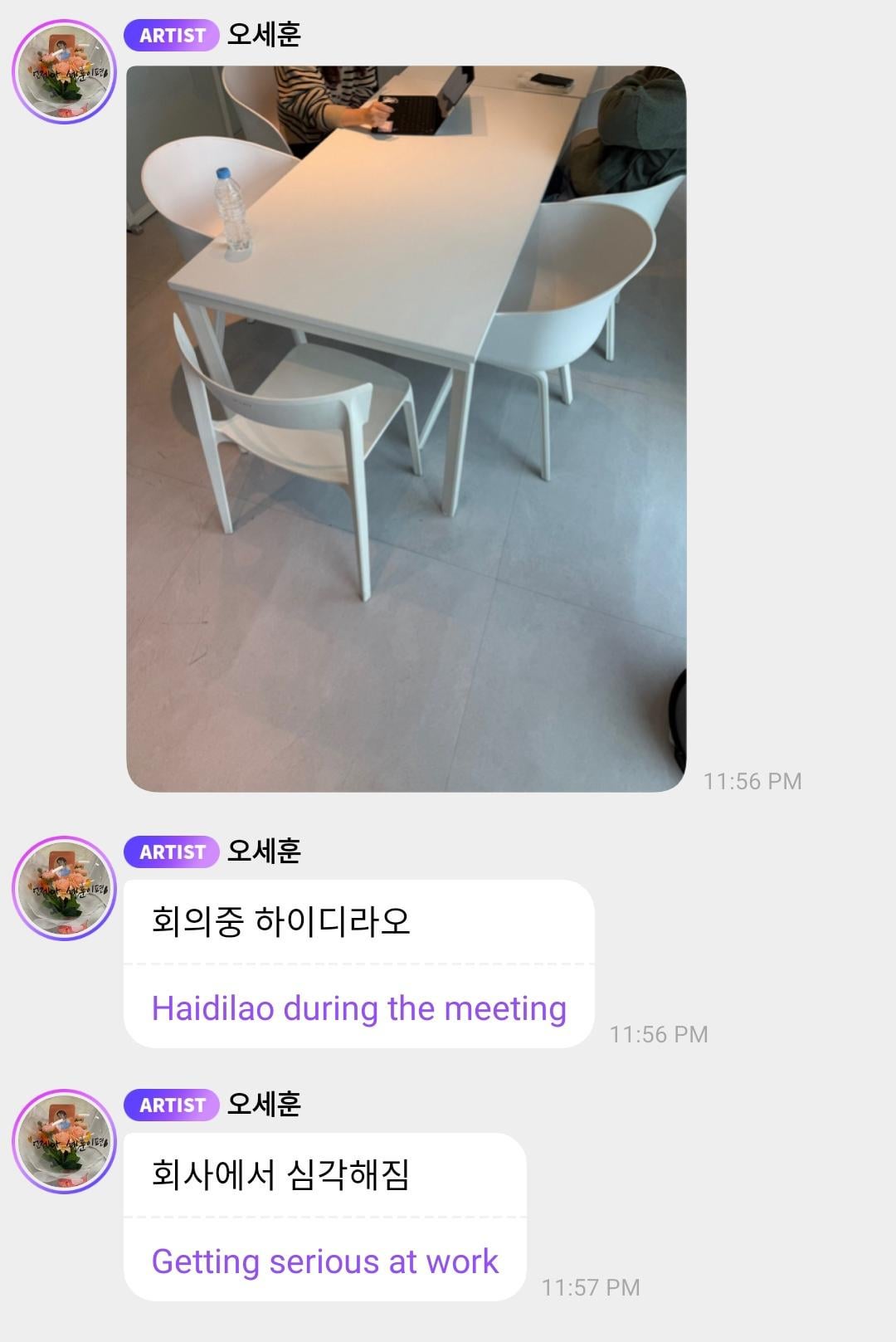Image resolution: width=896 pixels, height=1342 pixels.
Task: Open the artist avatar beside the photo message
Action: pyautogui.click(x=64, y=71)
